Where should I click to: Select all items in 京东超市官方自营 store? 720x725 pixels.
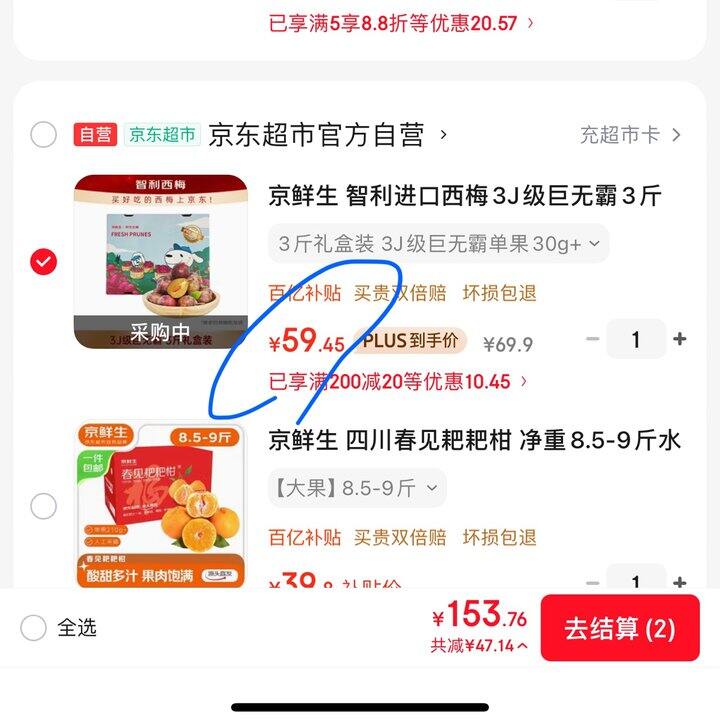[x=43, y=134]
